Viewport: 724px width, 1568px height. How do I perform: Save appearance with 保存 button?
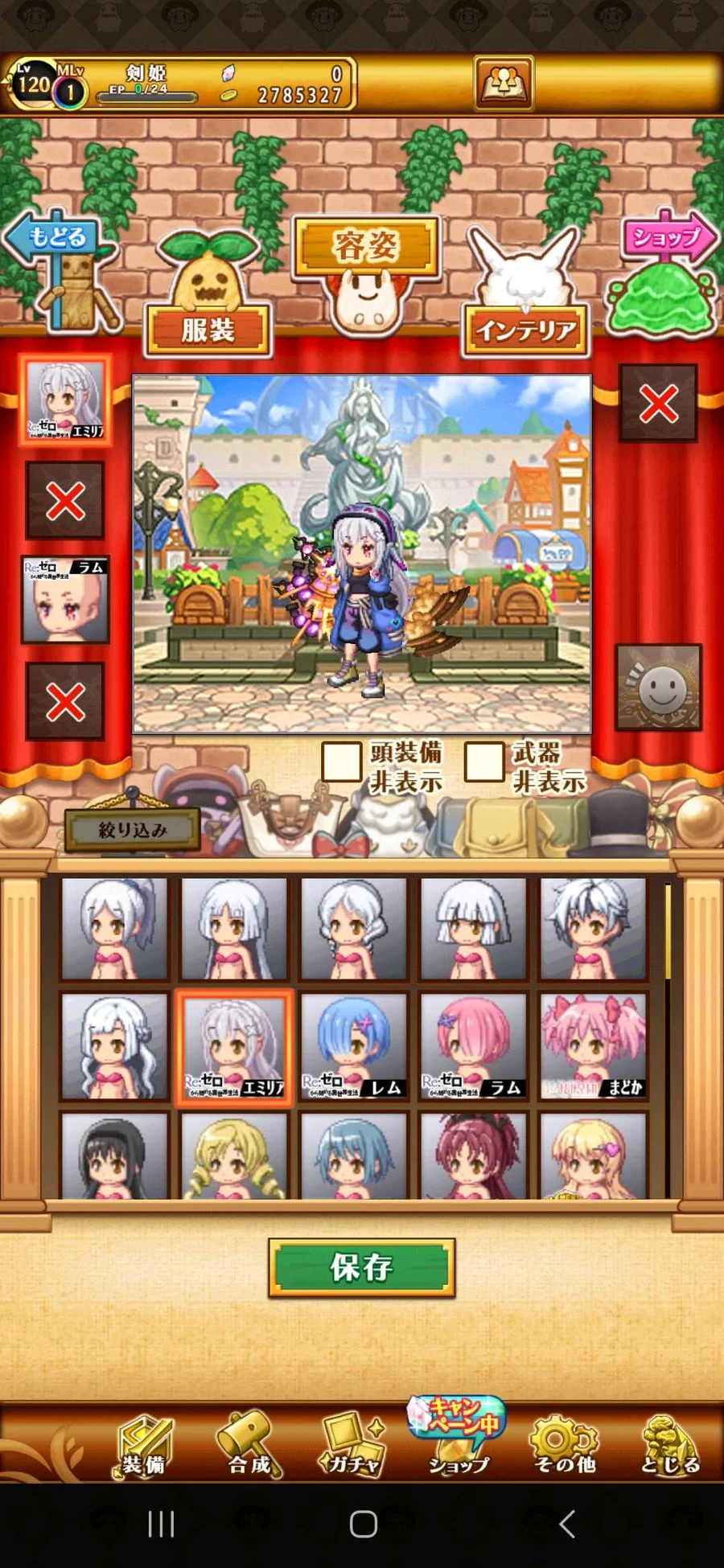click(362, 1268)
